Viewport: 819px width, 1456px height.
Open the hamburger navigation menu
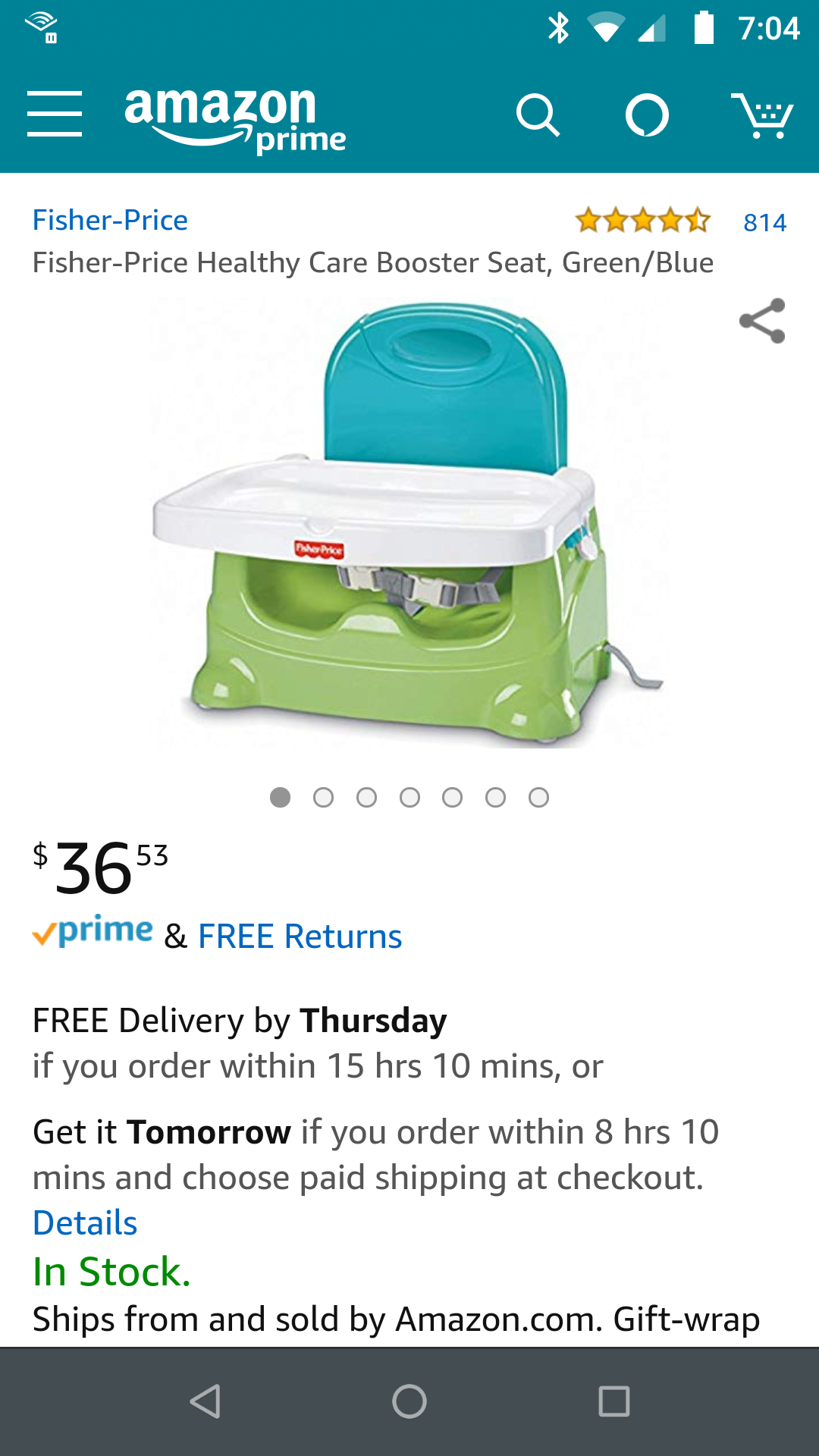coord(54,115)
